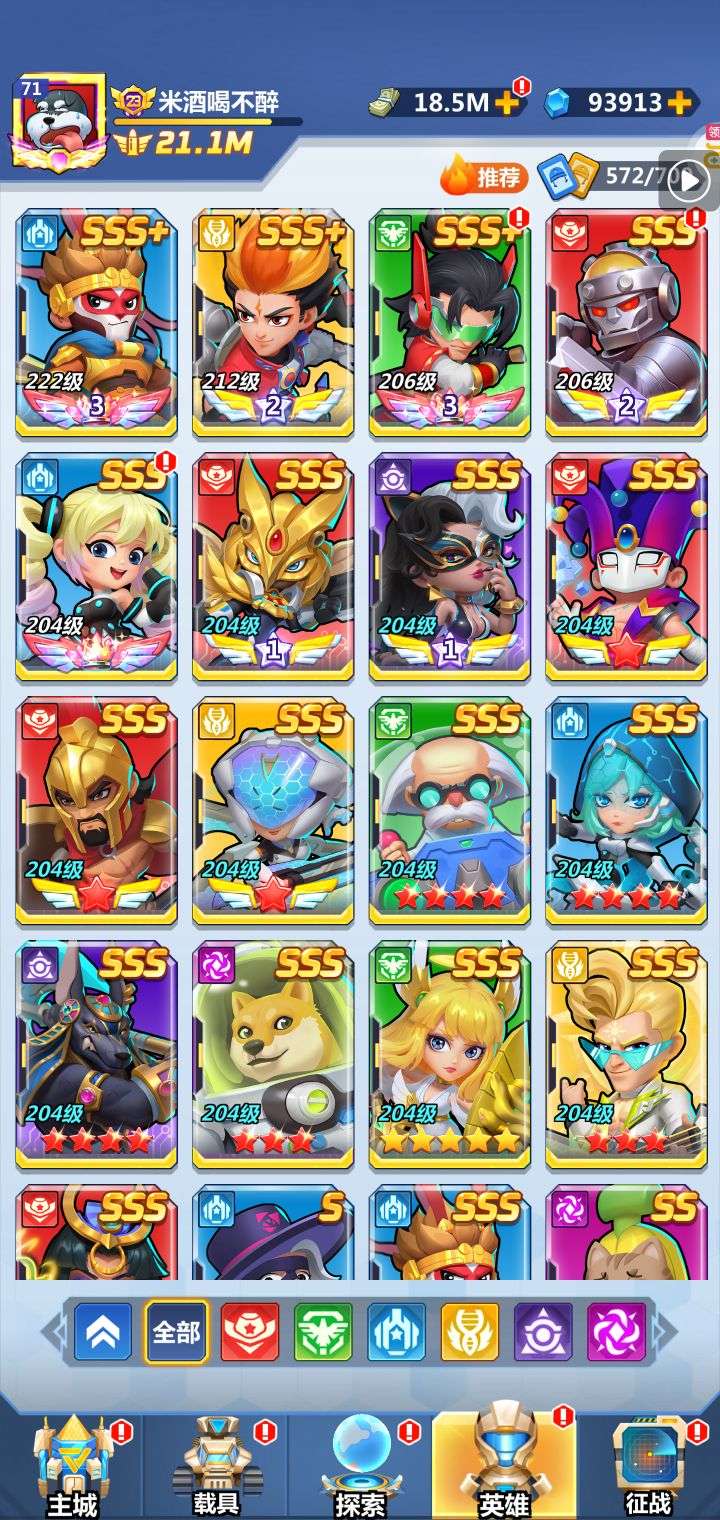Tap the upgrade arrows filter button
Screen dimensions: 720x1520
[x=103, y=1332]
